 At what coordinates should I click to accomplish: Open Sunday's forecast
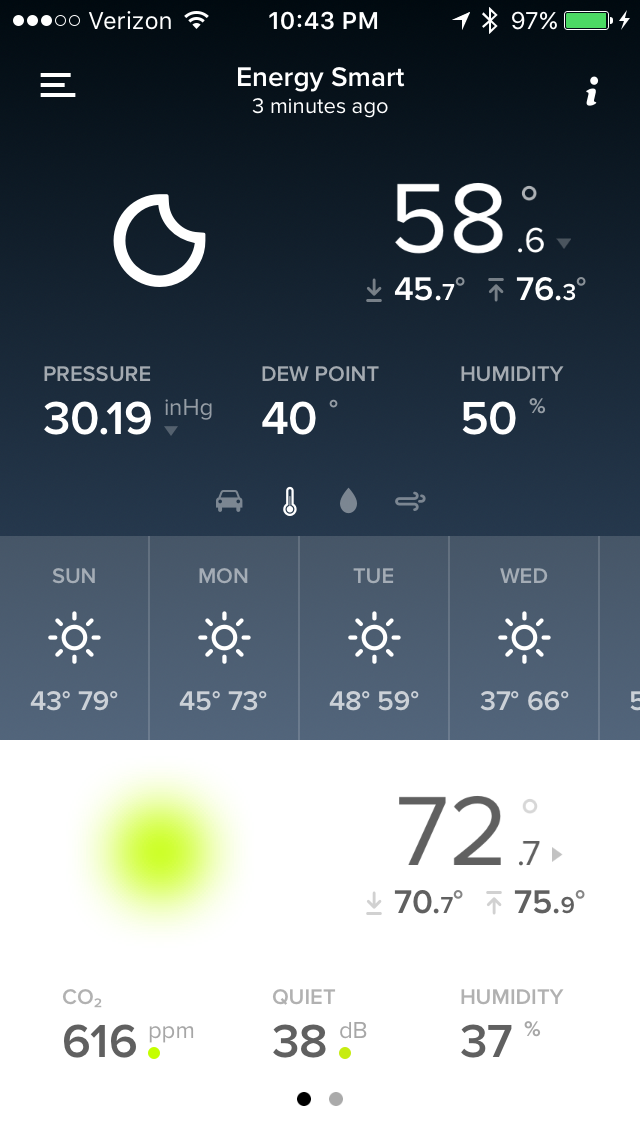point(74,637)
